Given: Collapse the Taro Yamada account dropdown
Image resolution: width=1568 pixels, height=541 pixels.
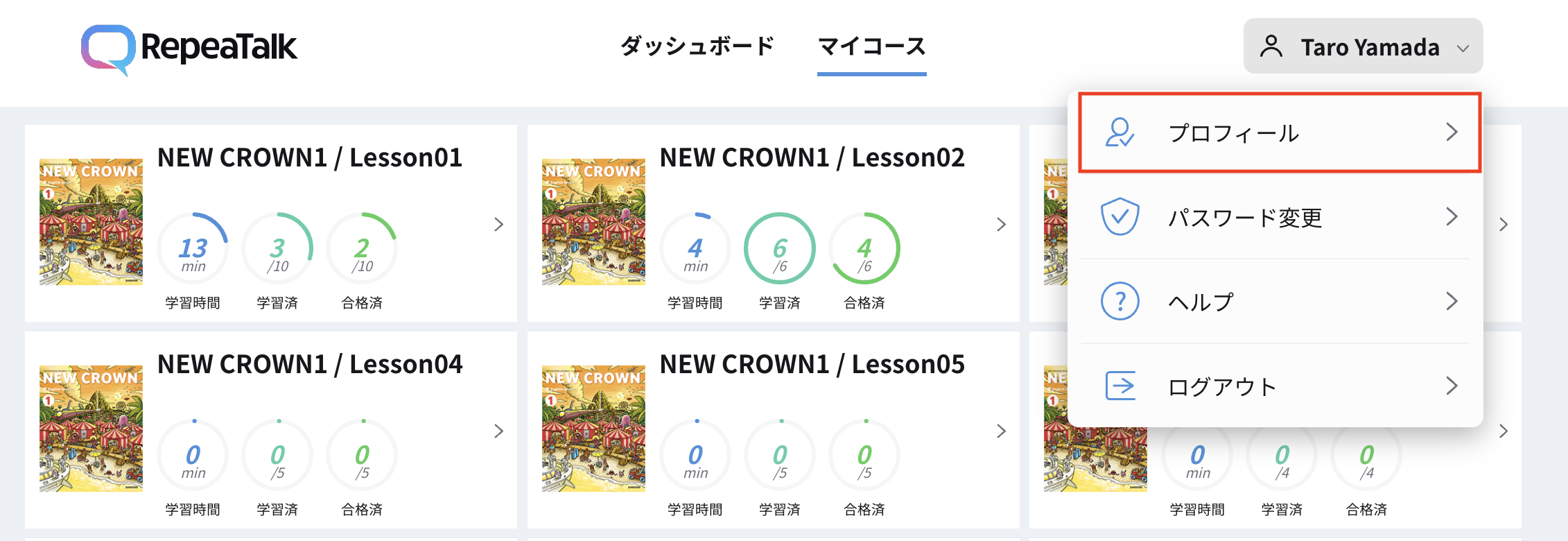Looking at the screenshot, I should [x=1362, y=46].
